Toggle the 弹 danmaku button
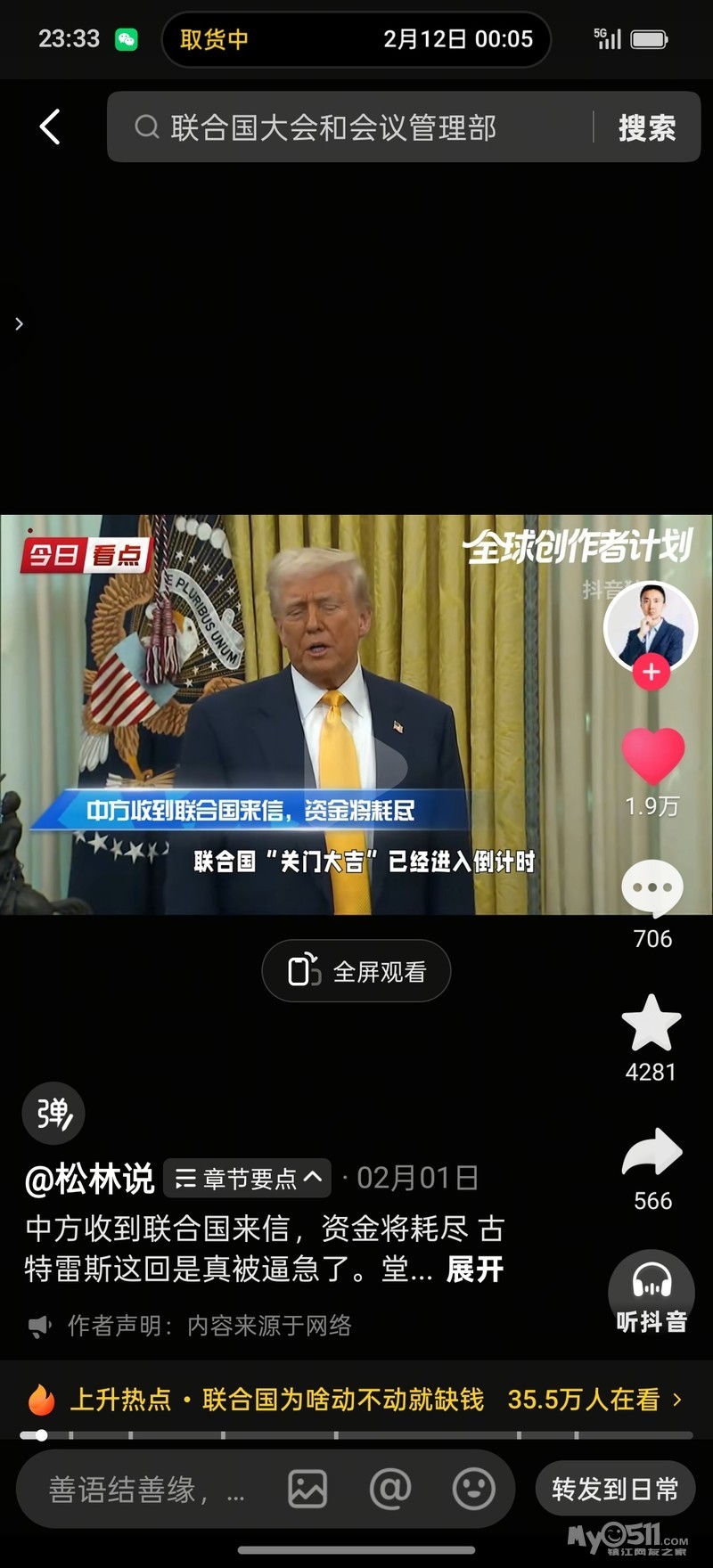 [53, 1114]
